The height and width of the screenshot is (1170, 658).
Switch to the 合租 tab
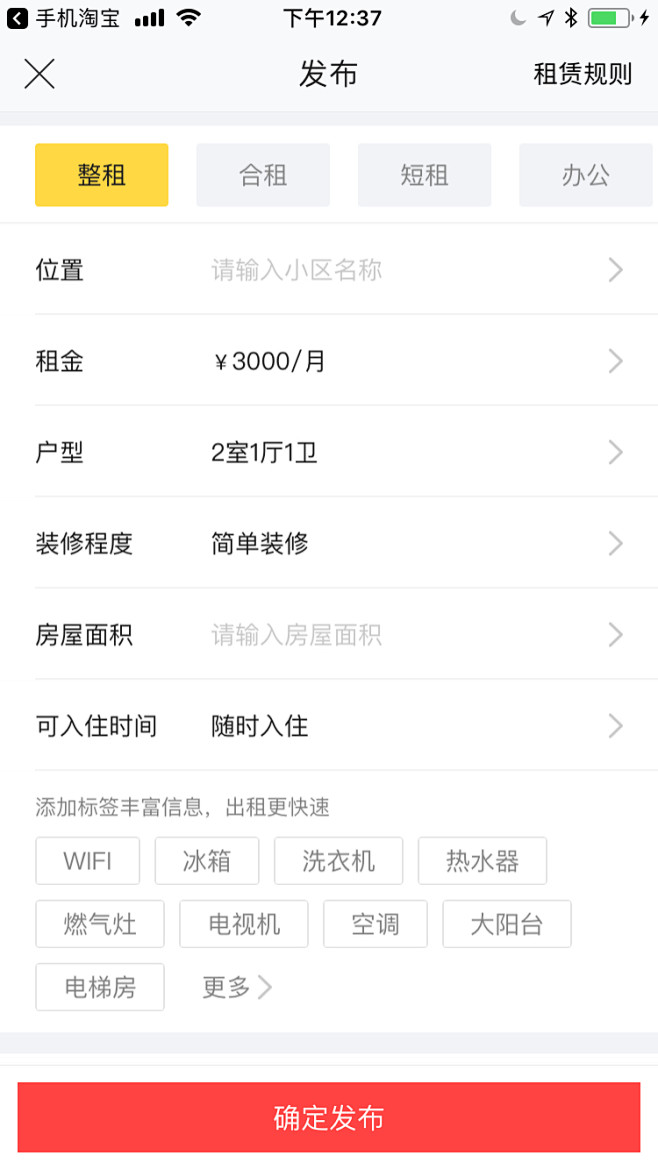tap(263, 175)
